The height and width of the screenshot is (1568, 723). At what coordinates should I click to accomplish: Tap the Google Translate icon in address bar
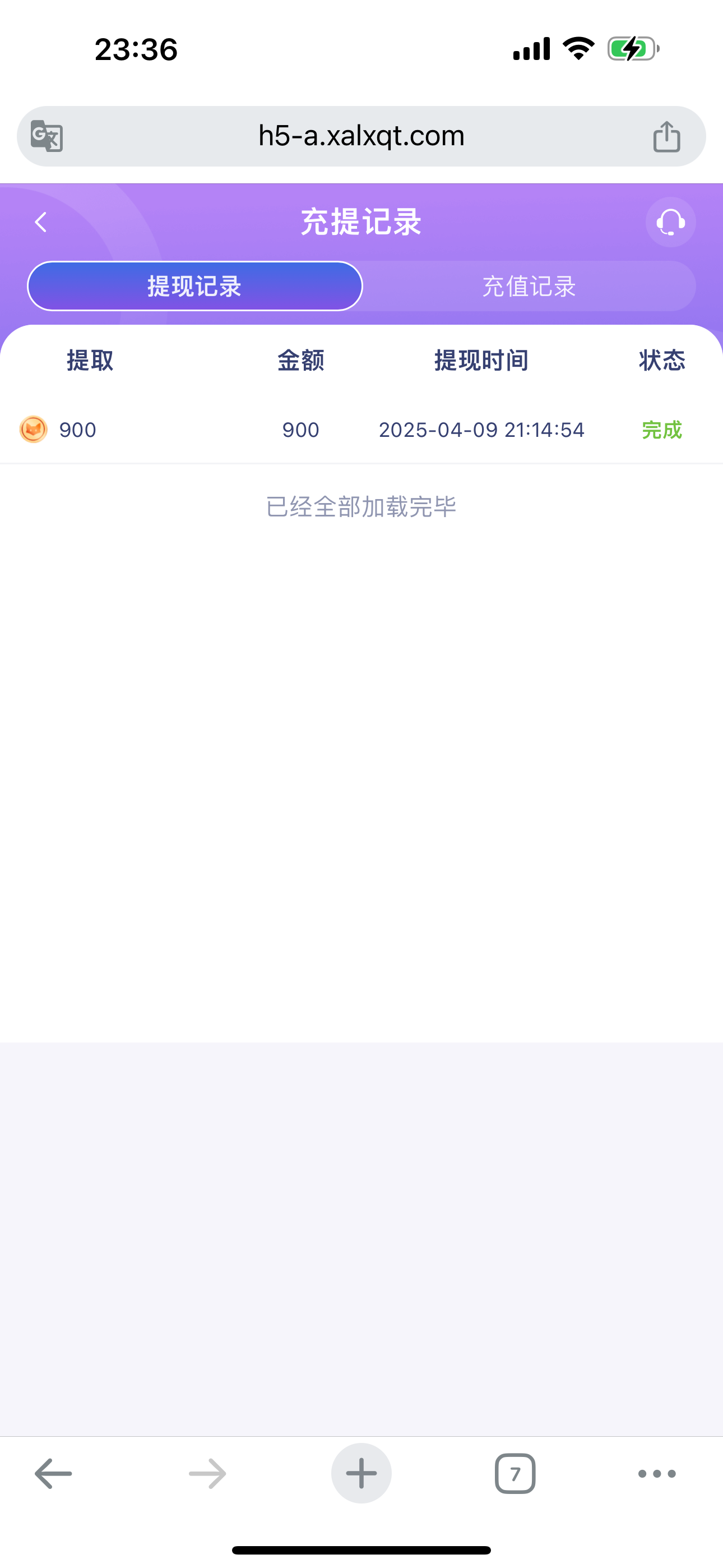point(47,135)
